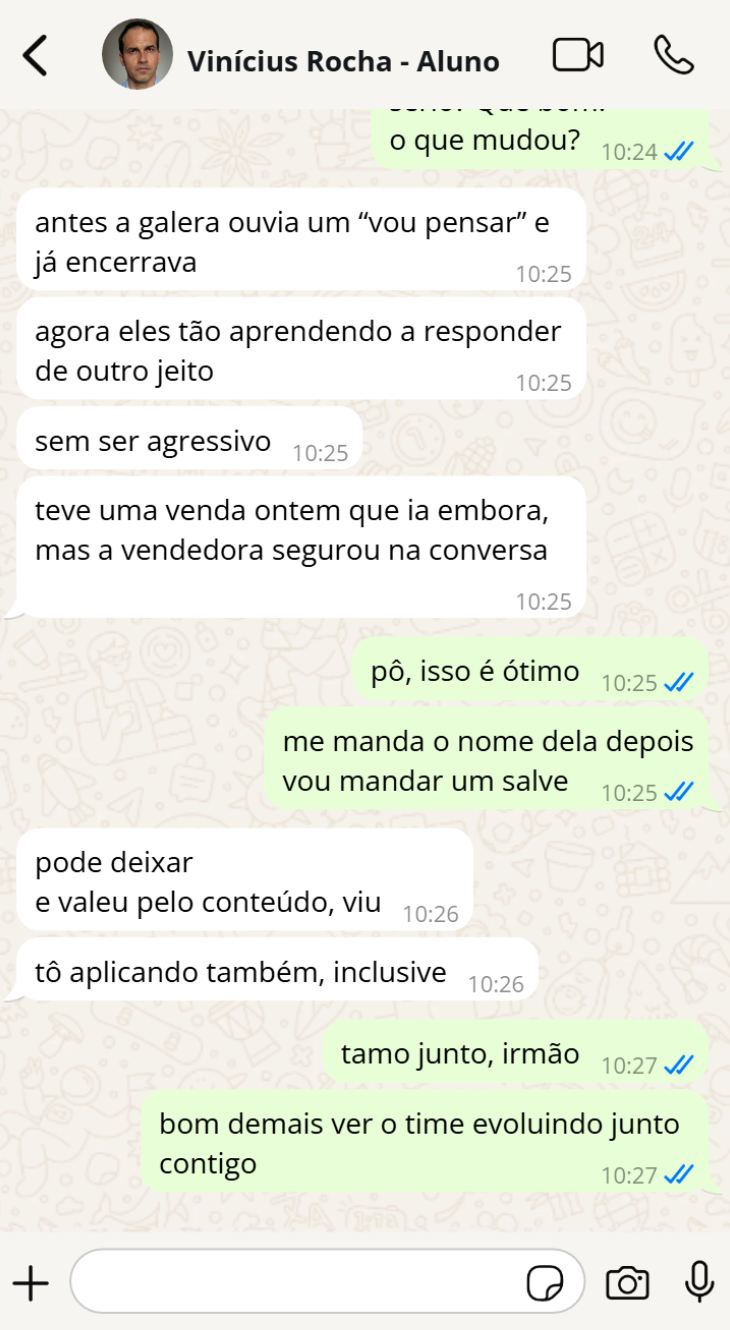
Task: Tap the blue double checkmarks on 'tamo junto, irmão'
Action: point(677,1064)
